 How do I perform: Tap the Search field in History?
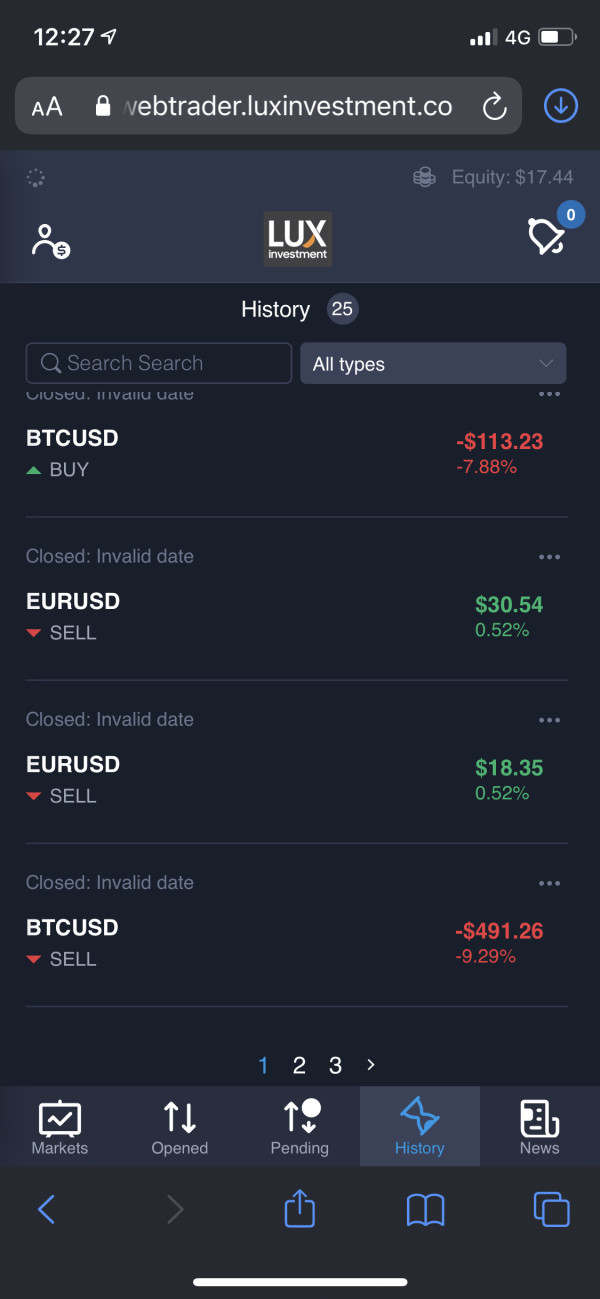[159, 363]
